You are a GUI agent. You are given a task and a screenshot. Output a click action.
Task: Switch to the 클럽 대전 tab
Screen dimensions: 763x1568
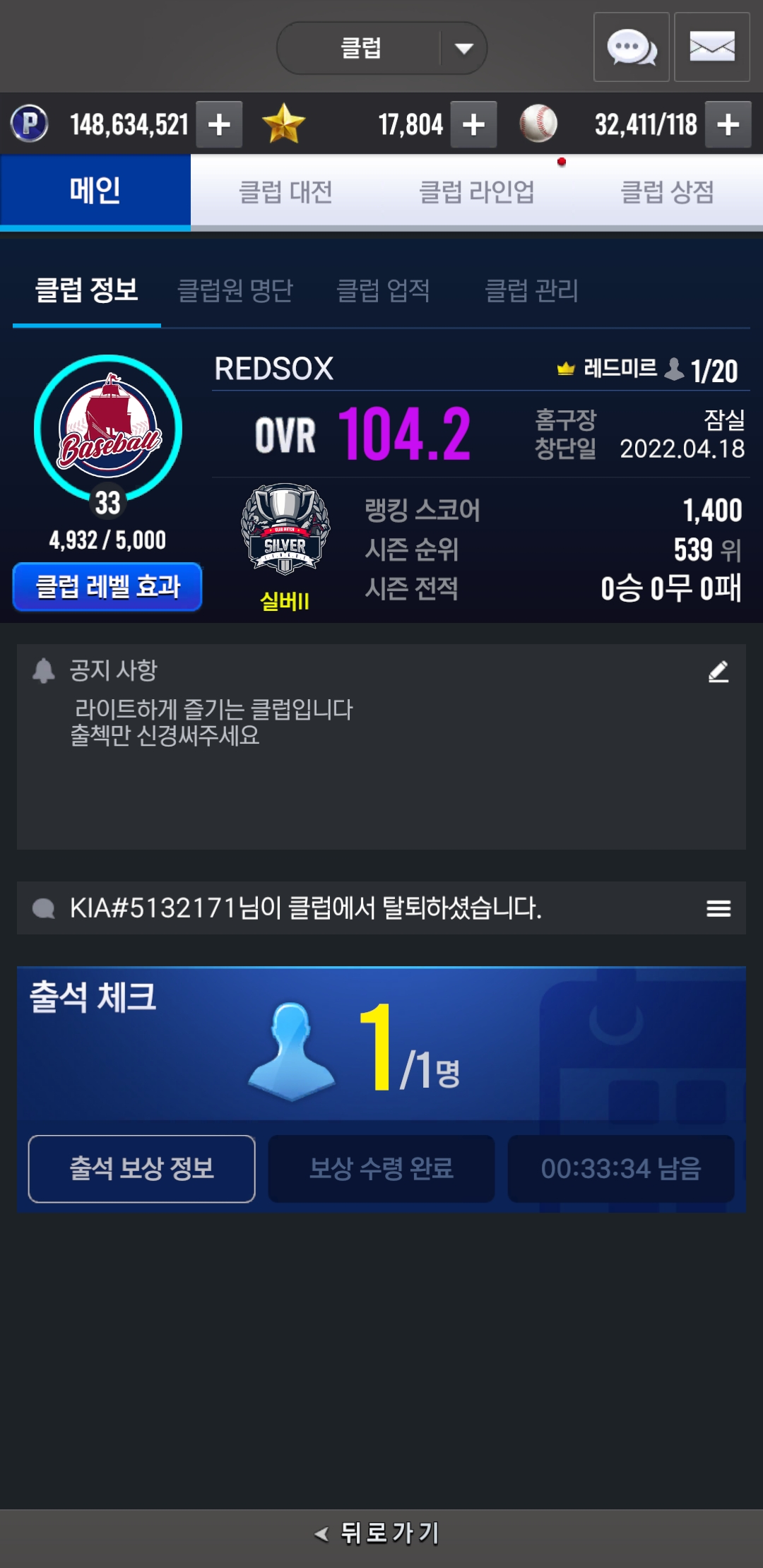click(x=285, y=192)
